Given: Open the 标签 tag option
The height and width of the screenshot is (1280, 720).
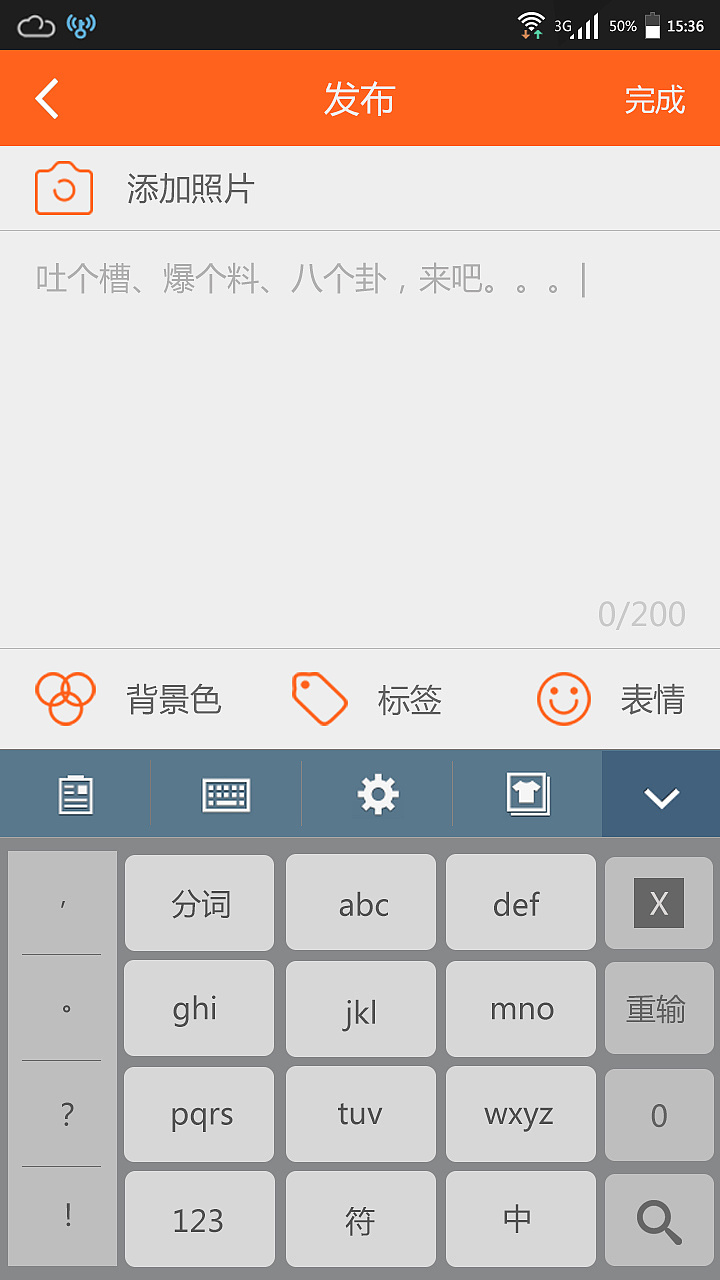Looking at the screenshot, I should 368,698.
